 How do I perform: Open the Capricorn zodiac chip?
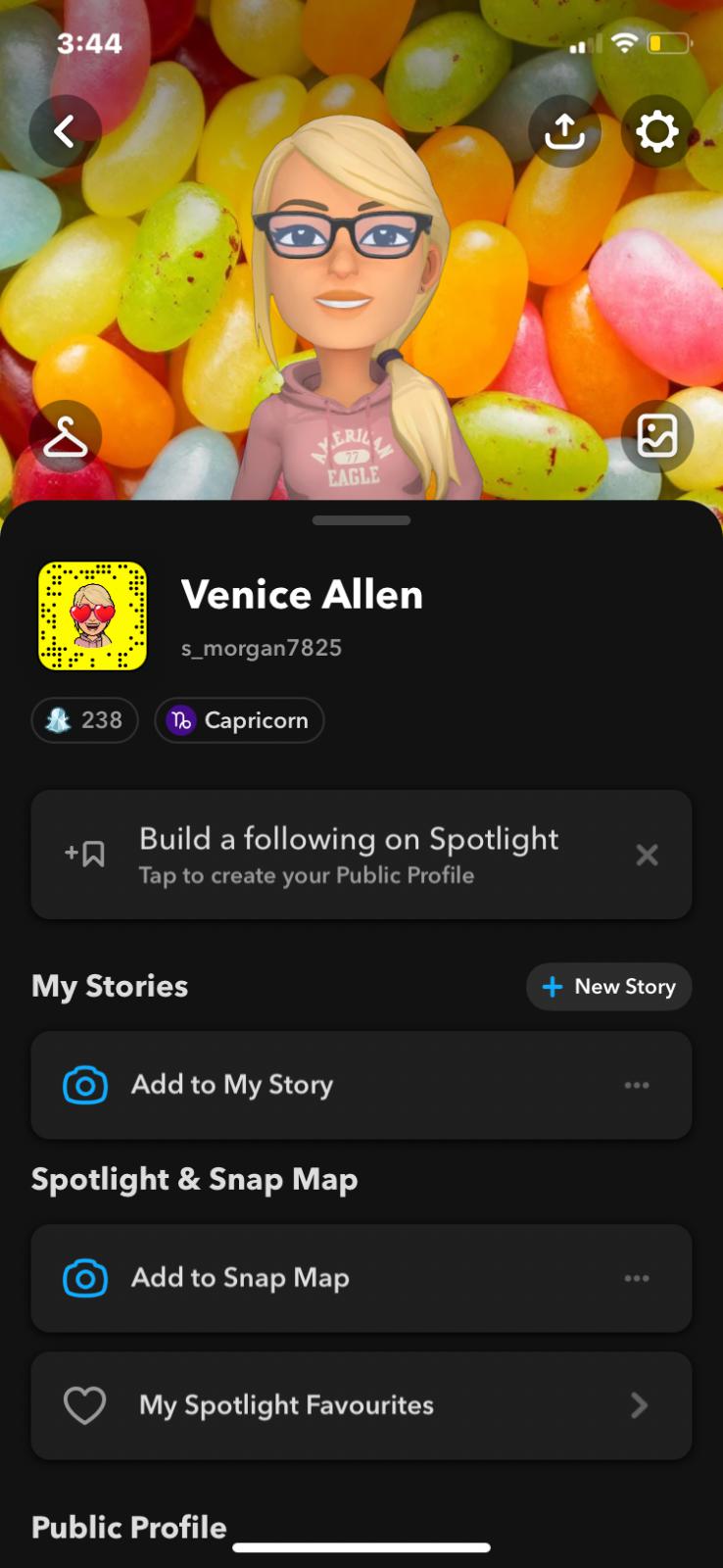coord(239,720)
